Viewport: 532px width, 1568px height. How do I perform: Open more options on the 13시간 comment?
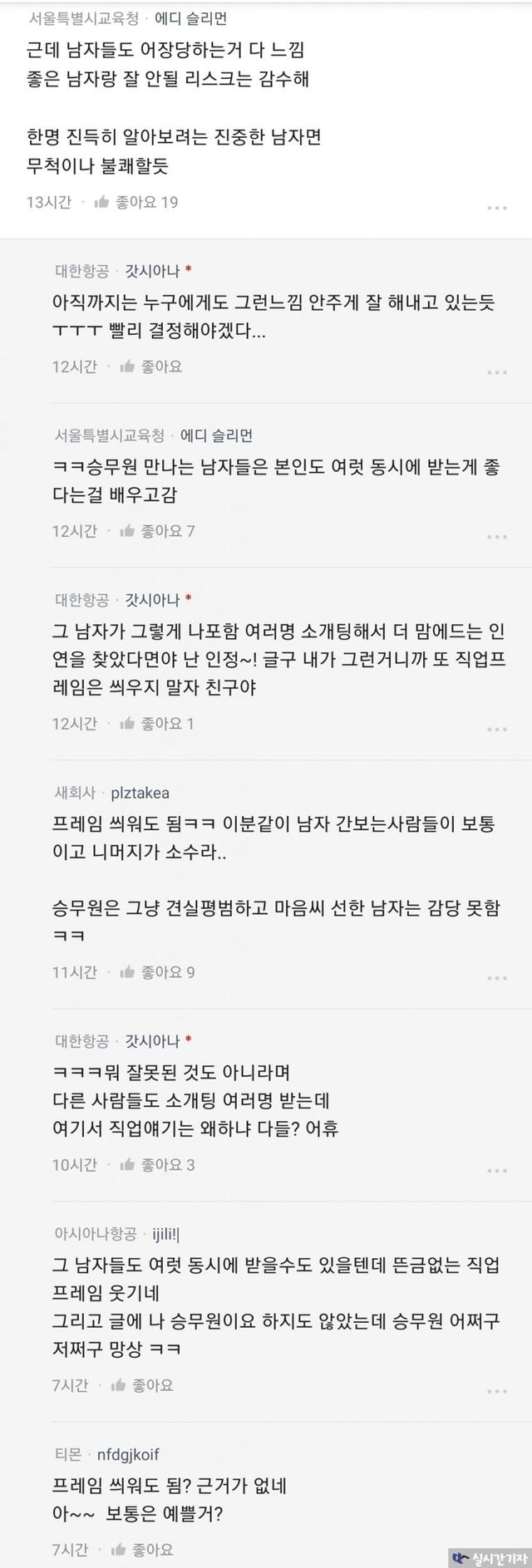(x=496, y=207)
